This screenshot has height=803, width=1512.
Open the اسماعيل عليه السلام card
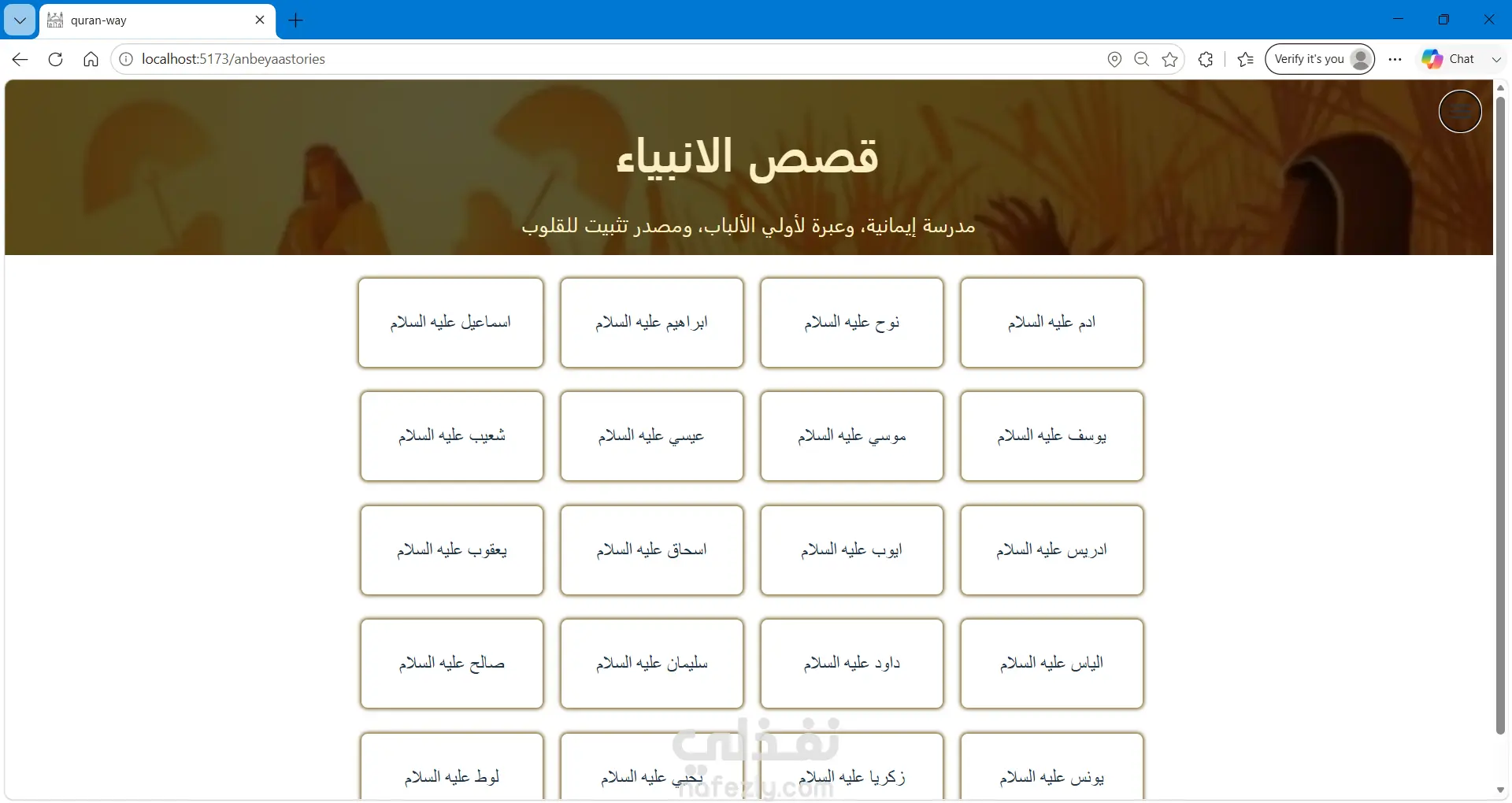[x=450, y=323]
